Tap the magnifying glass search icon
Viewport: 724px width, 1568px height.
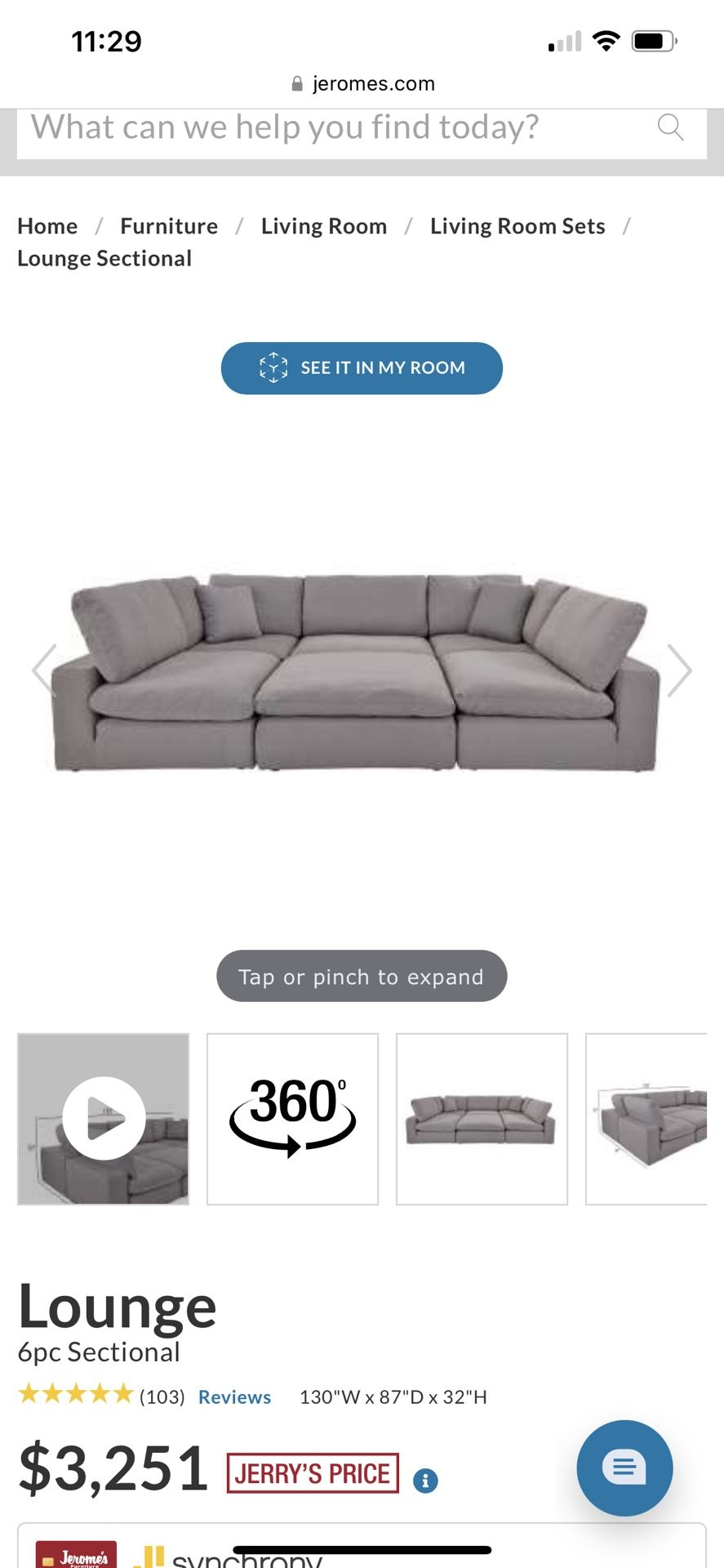click(x=670, y=127)
